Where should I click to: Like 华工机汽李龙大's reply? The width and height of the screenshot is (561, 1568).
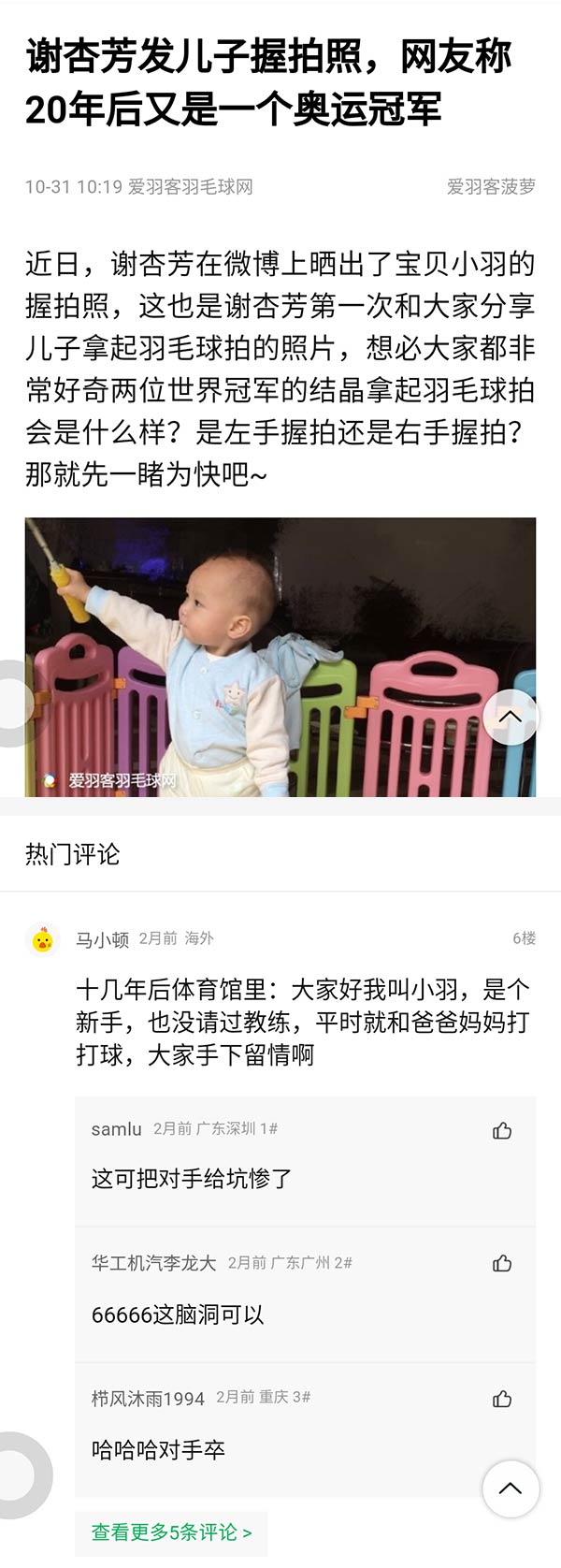502,1263
